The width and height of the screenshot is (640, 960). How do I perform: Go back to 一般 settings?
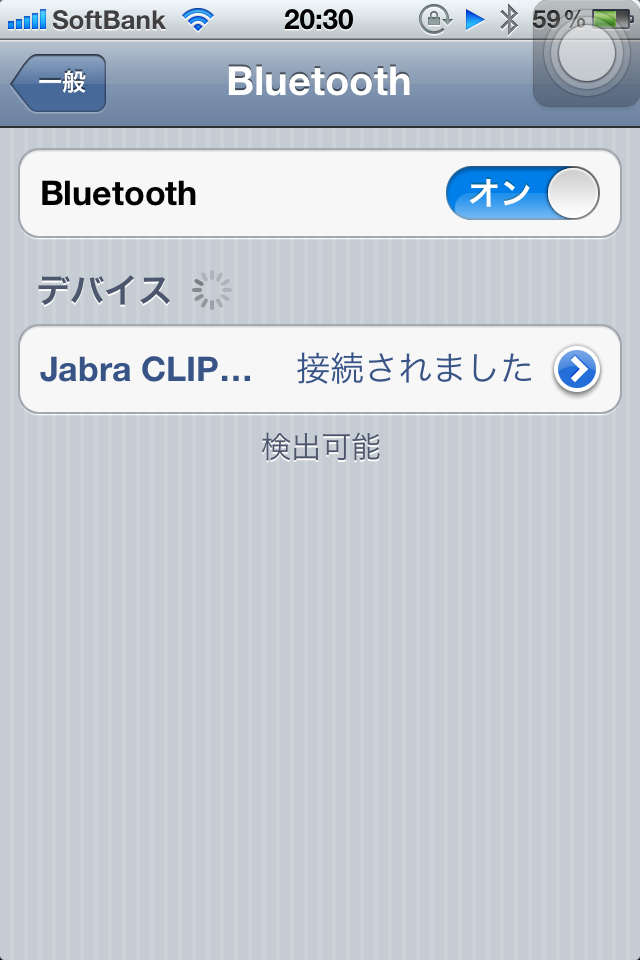59,83
